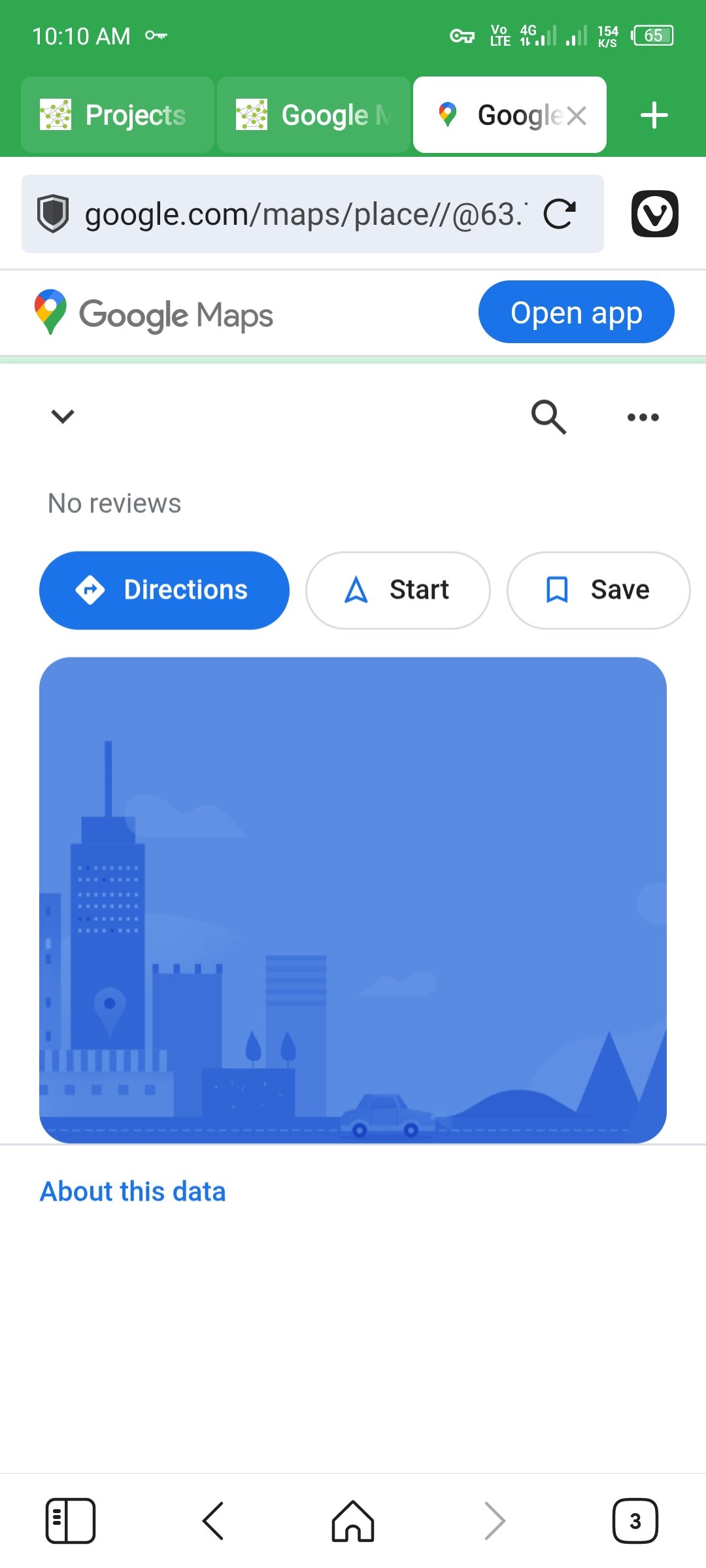Switch to the Google M browser tab
Image resolution: width=706 pixels, height=1568 pixels.
(x=314, y=115)
